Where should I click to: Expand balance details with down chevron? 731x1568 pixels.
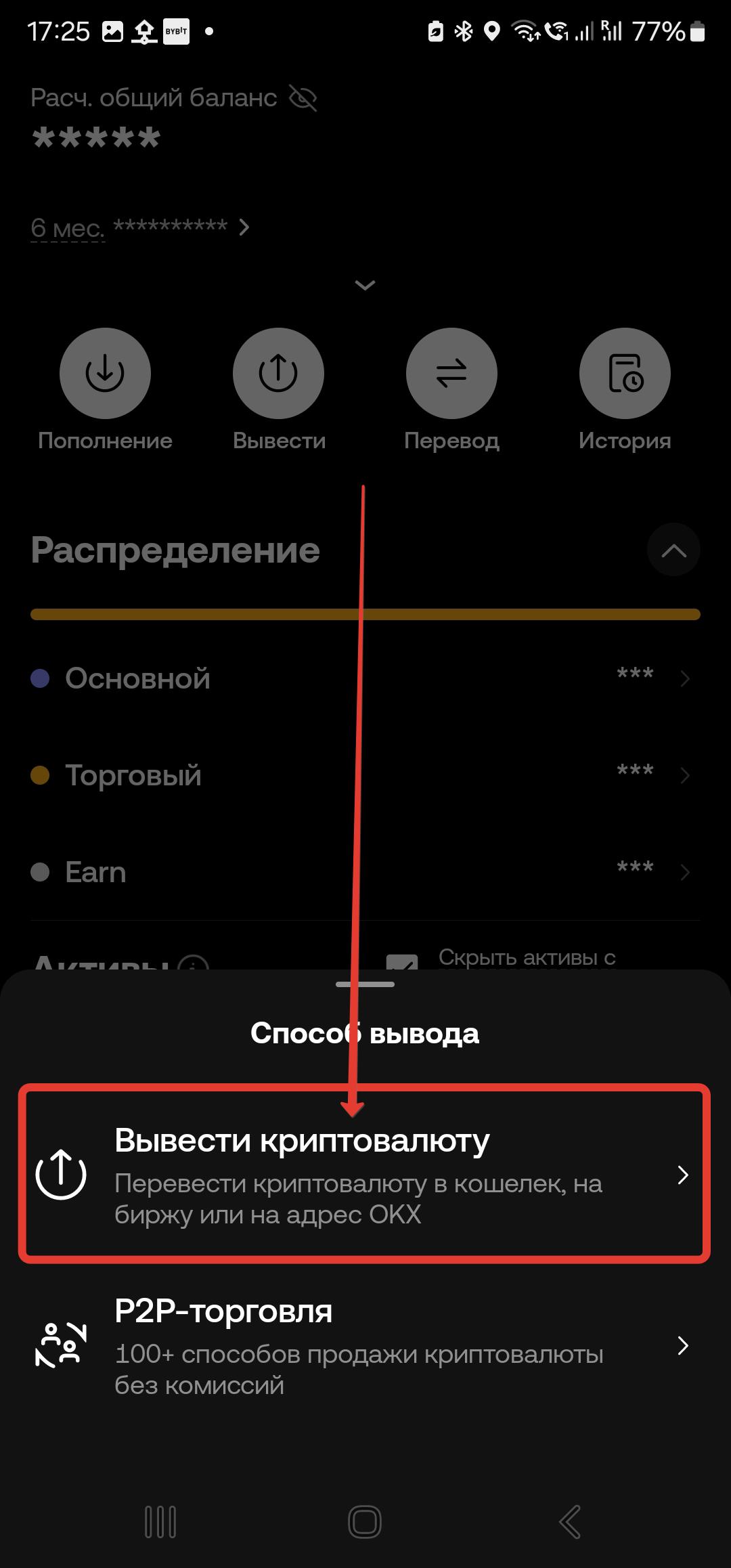pyautogui.click(x=365, y=285)
